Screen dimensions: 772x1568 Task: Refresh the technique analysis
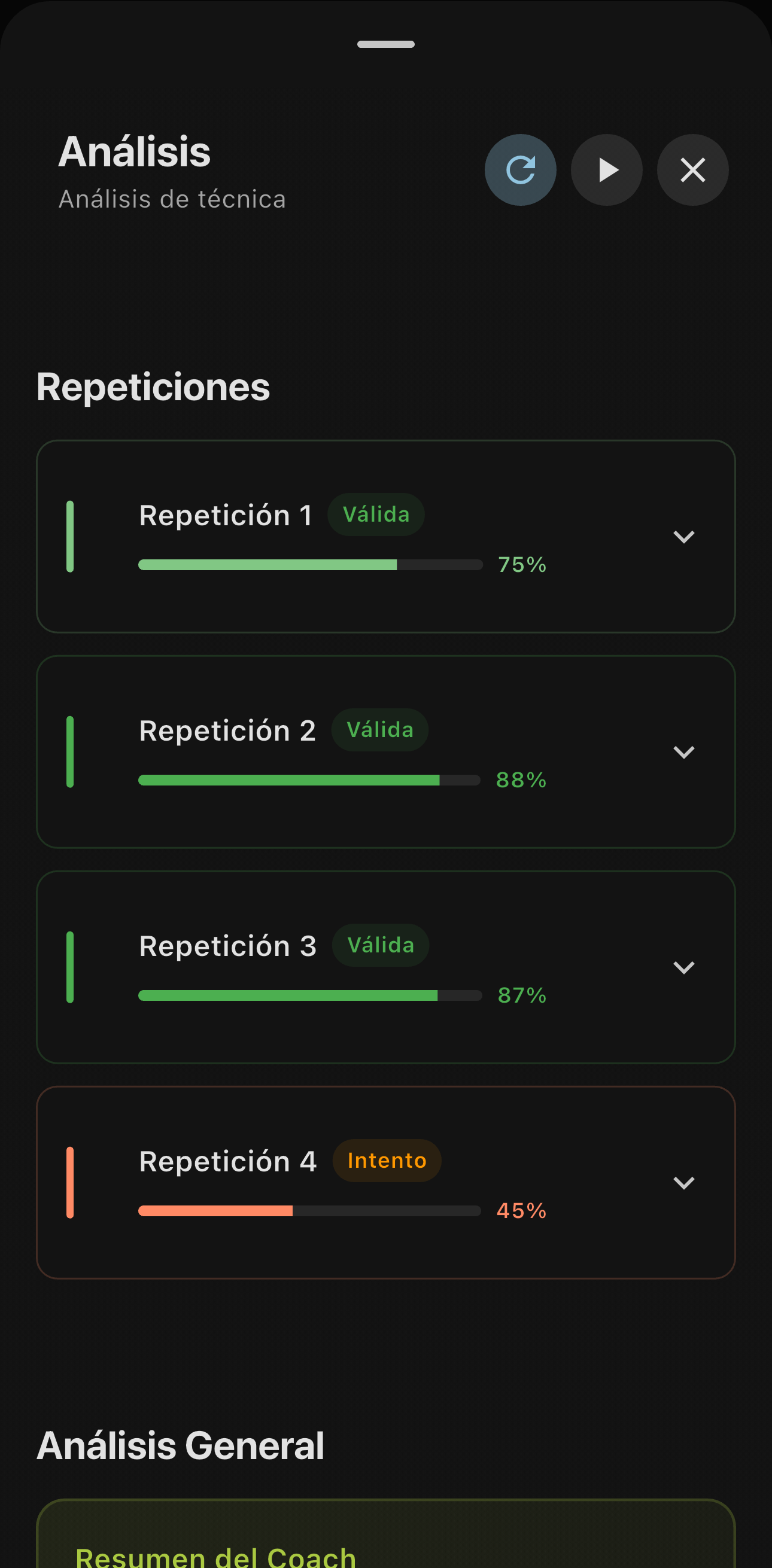click(x=520, y=170)
